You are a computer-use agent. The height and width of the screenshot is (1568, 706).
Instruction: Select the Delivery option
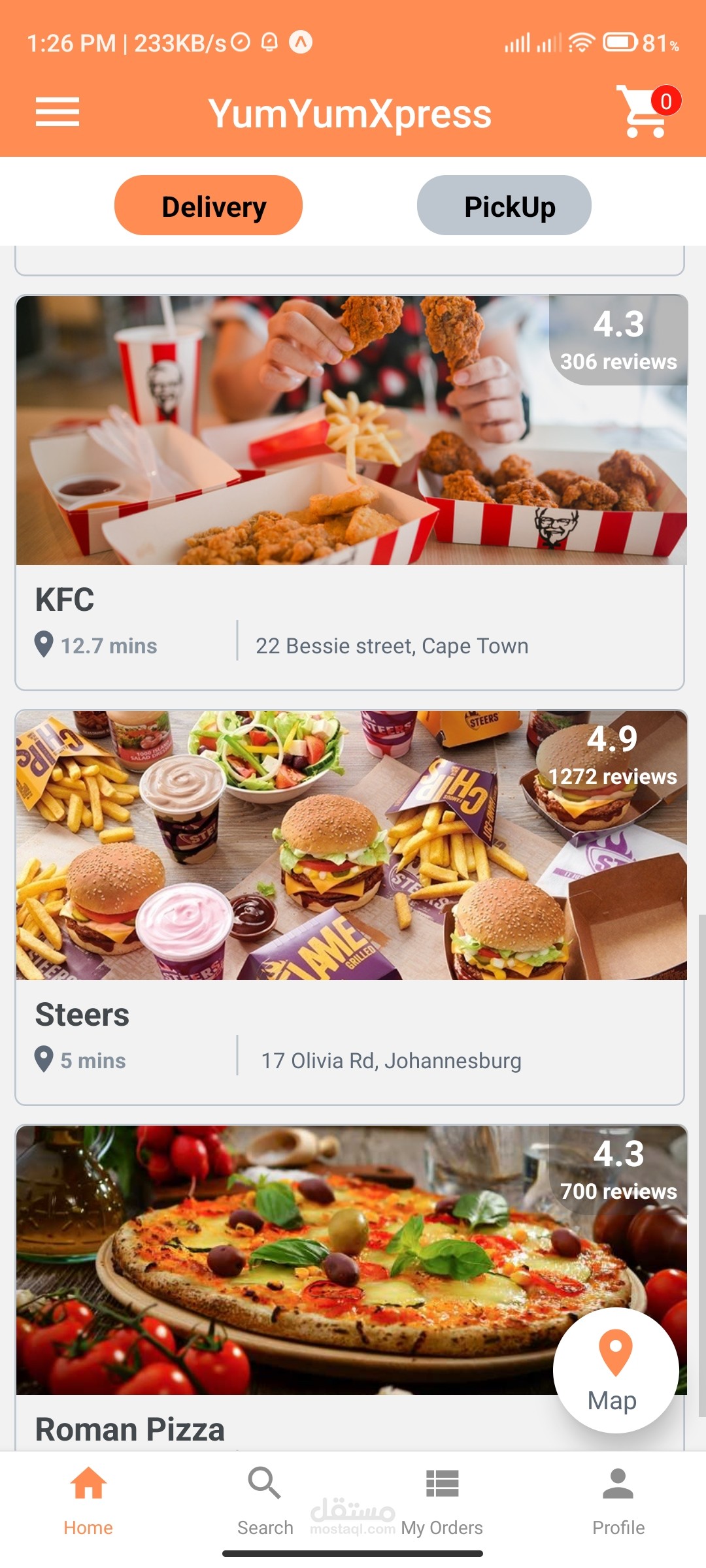click(209, 206)
